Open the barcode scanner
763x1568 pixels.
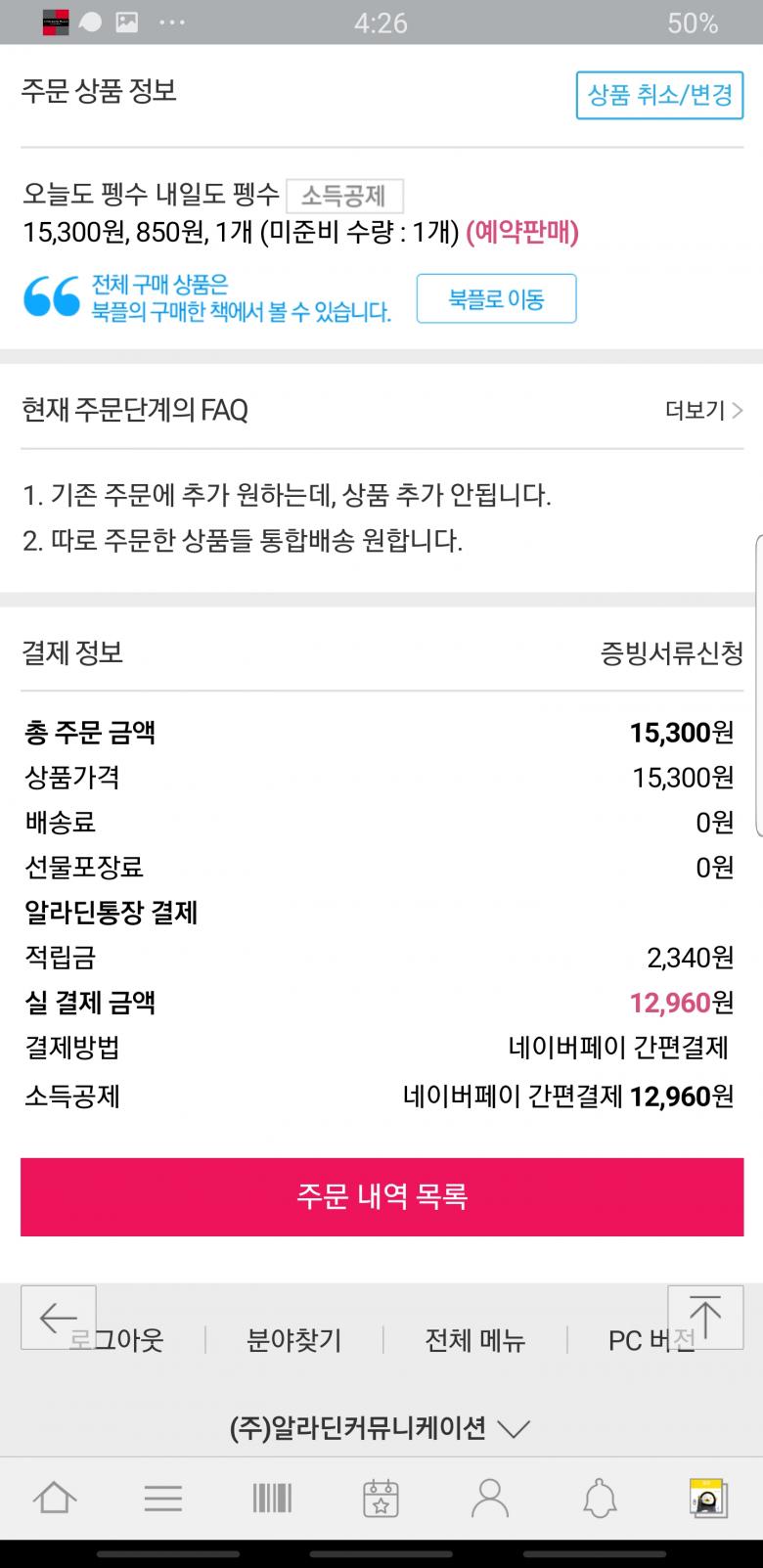click(x=272, y=1498)
